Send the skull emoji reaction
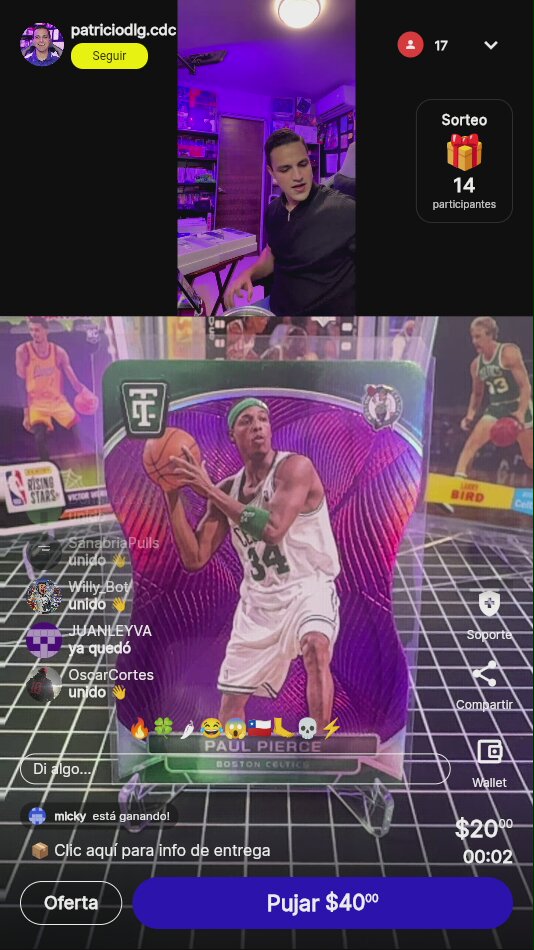 pos(307,728)
